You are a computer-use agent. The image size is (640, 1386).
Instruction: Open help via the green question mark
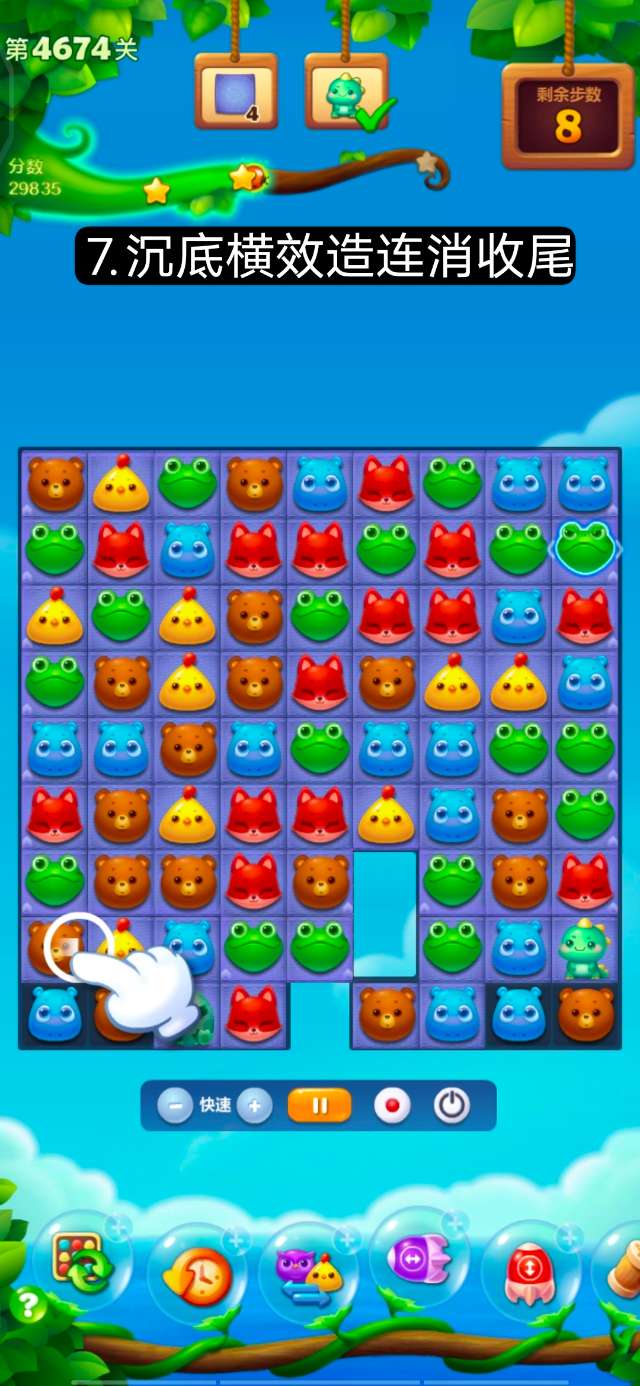point(29,1304)
